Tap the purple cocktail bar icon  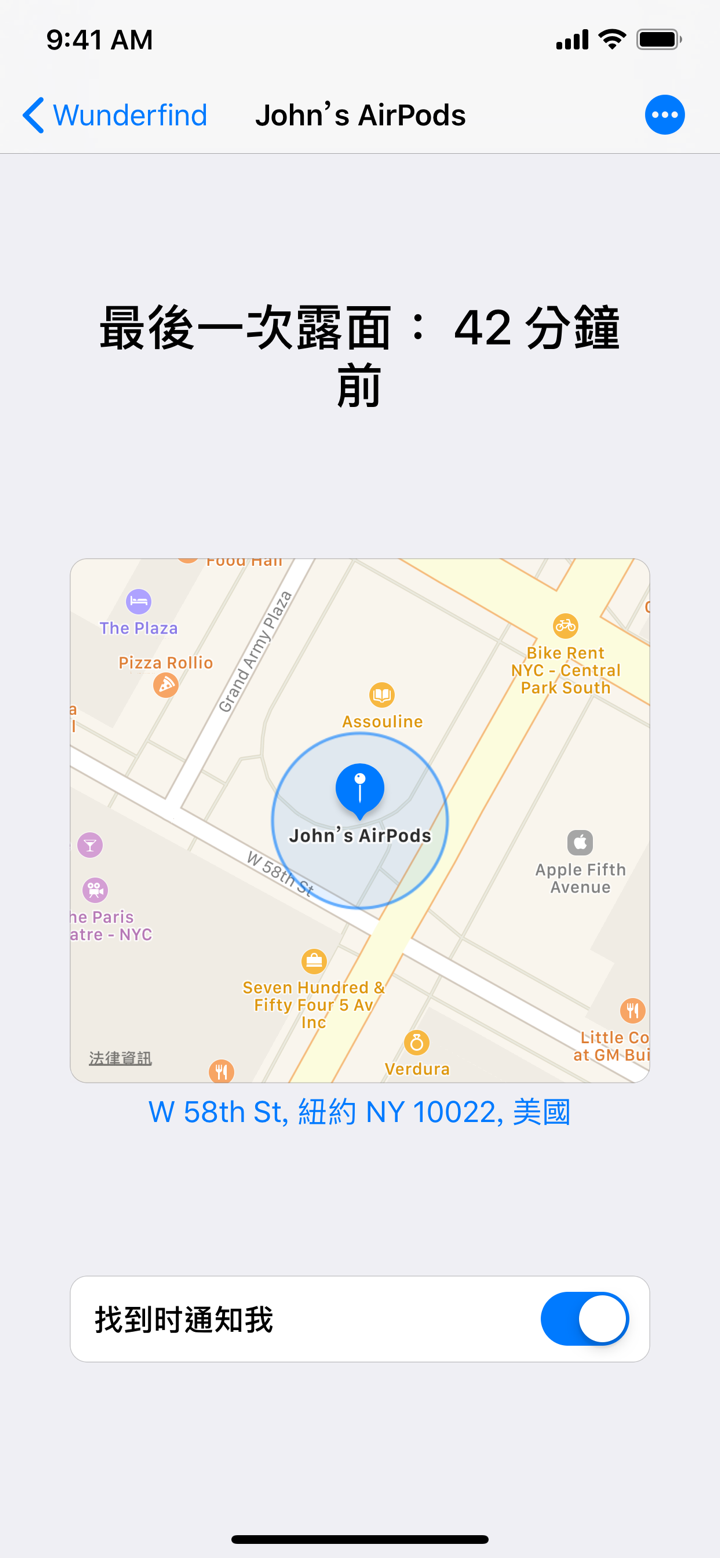point(89,844)
